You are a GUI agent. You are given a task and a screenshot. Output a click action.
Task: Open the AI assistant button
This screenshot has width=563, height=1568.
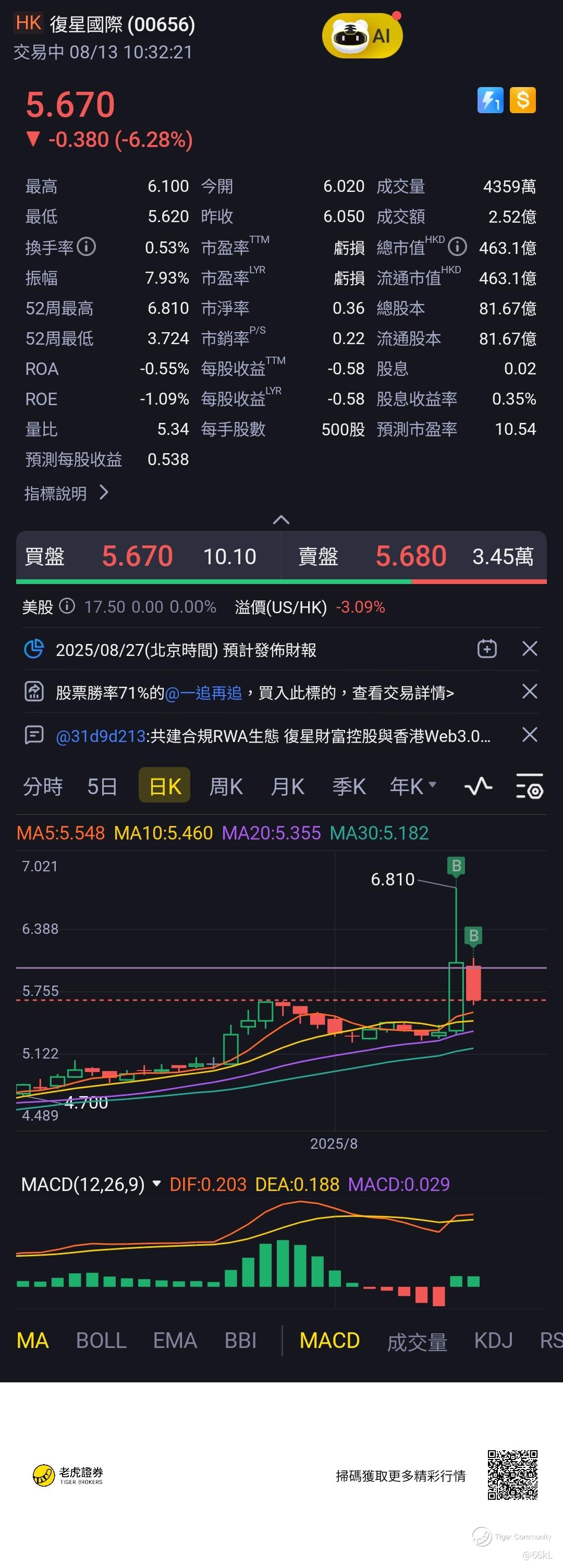[x=362, y=36]
